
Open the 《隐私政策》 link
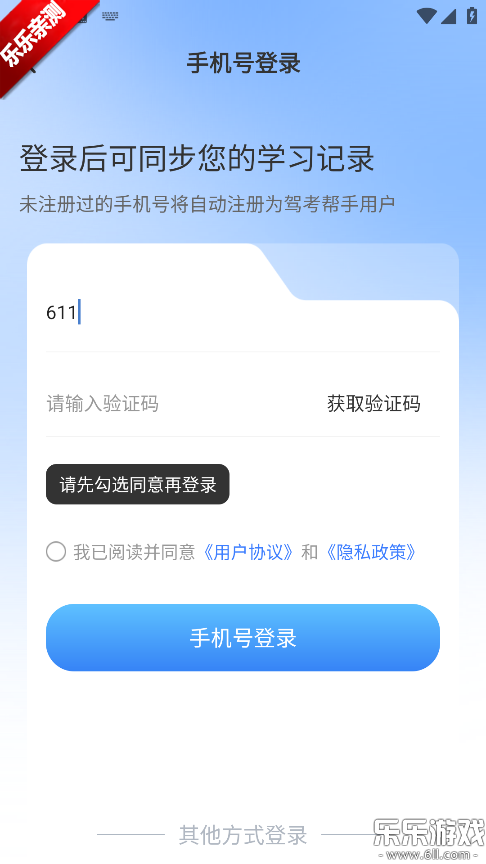coord(370,552)
